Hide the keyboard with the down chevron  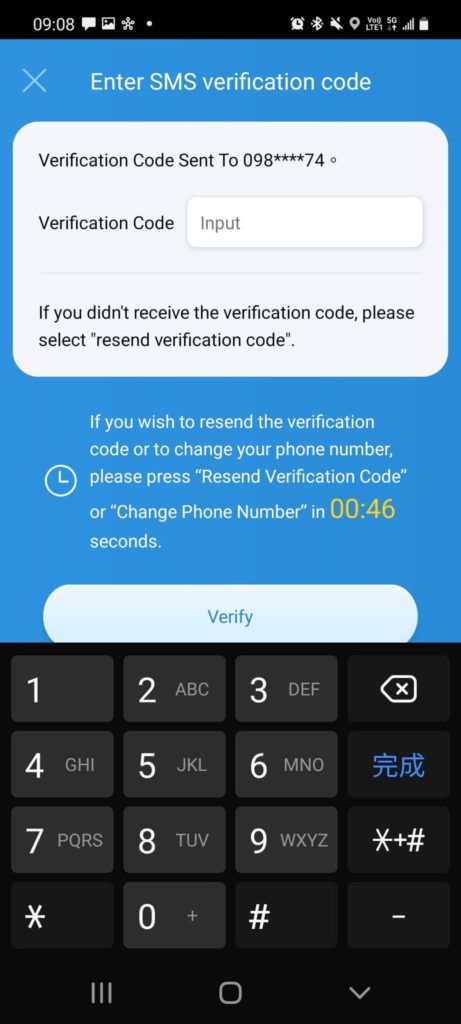point(360,993)
